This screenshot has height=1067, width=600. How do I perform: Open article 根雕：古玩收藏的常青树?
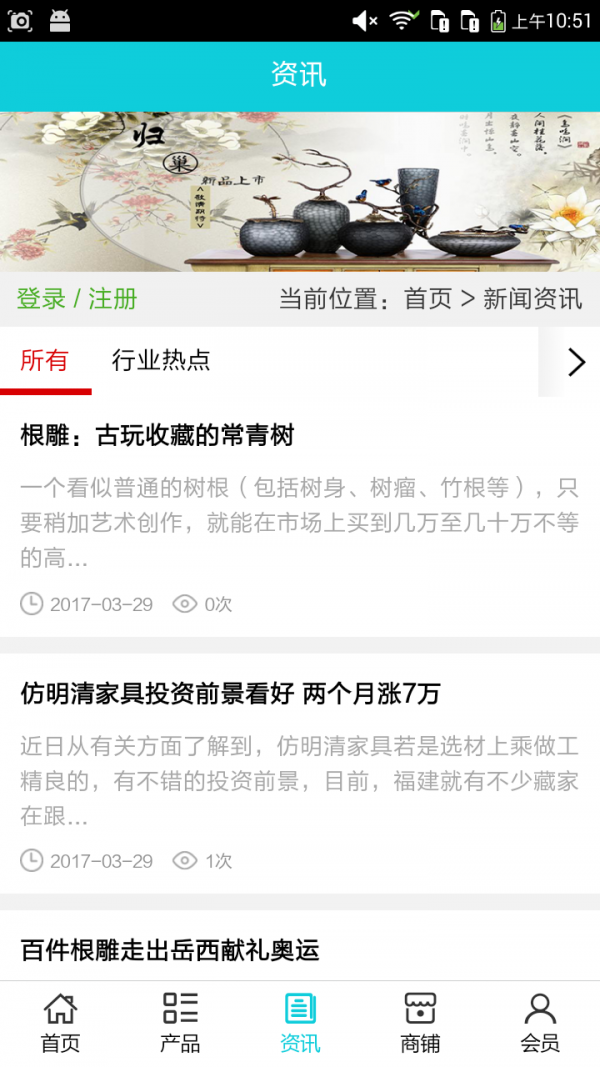[157, 436]
